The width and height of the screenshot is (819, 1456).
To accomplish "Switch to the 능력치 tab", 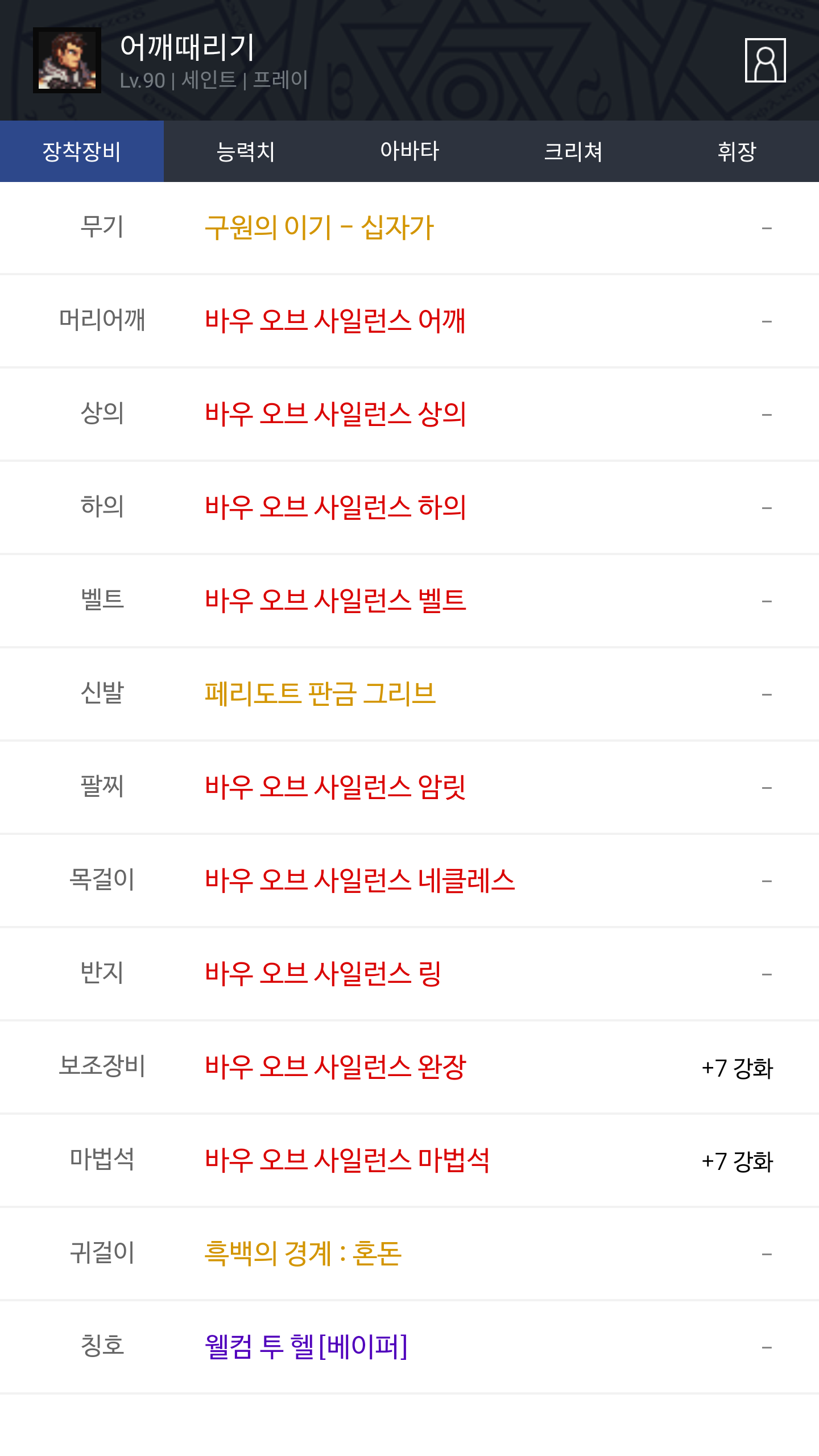I will [246, 151].
